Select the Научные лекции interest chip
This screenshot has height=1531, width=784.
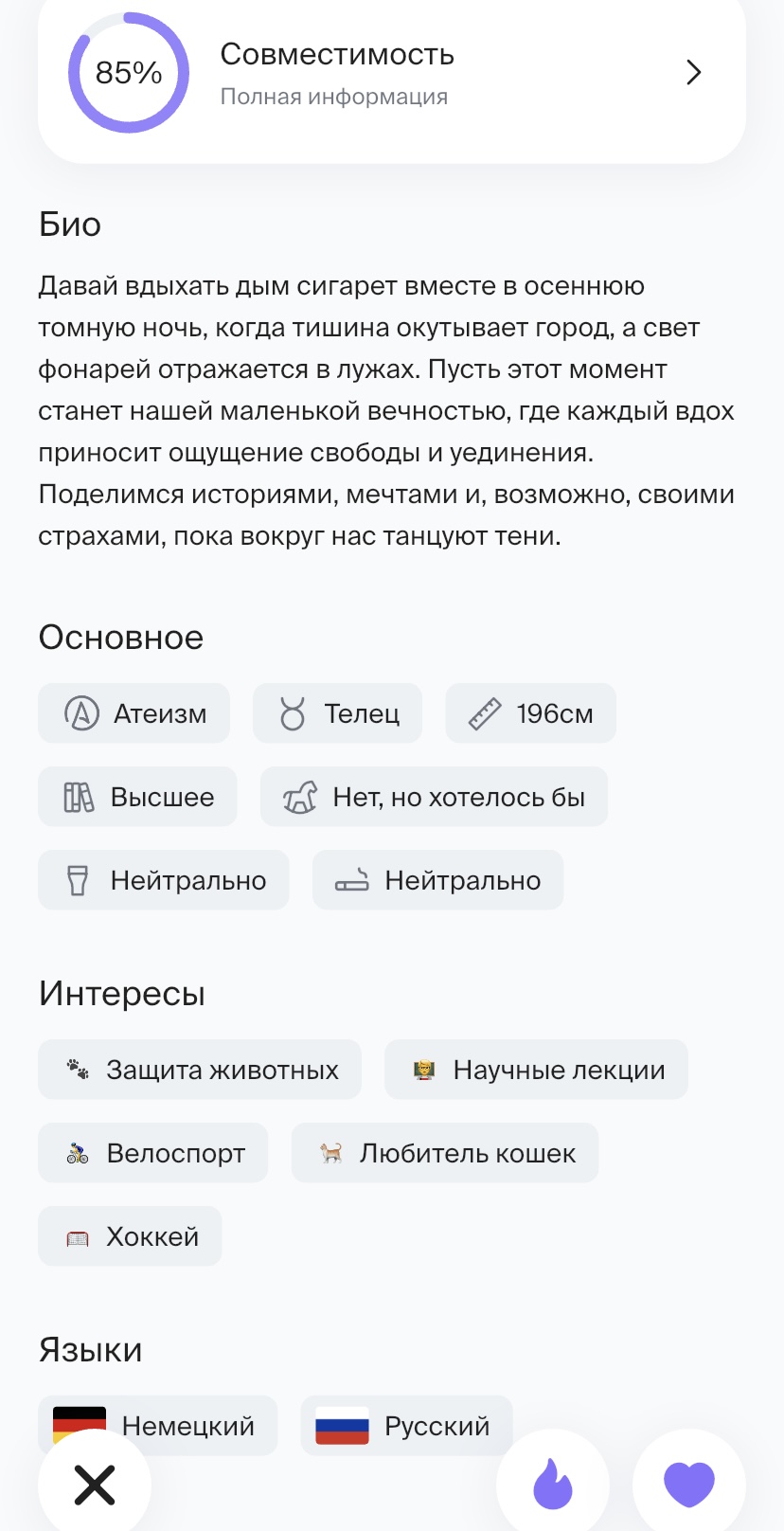536,1070
